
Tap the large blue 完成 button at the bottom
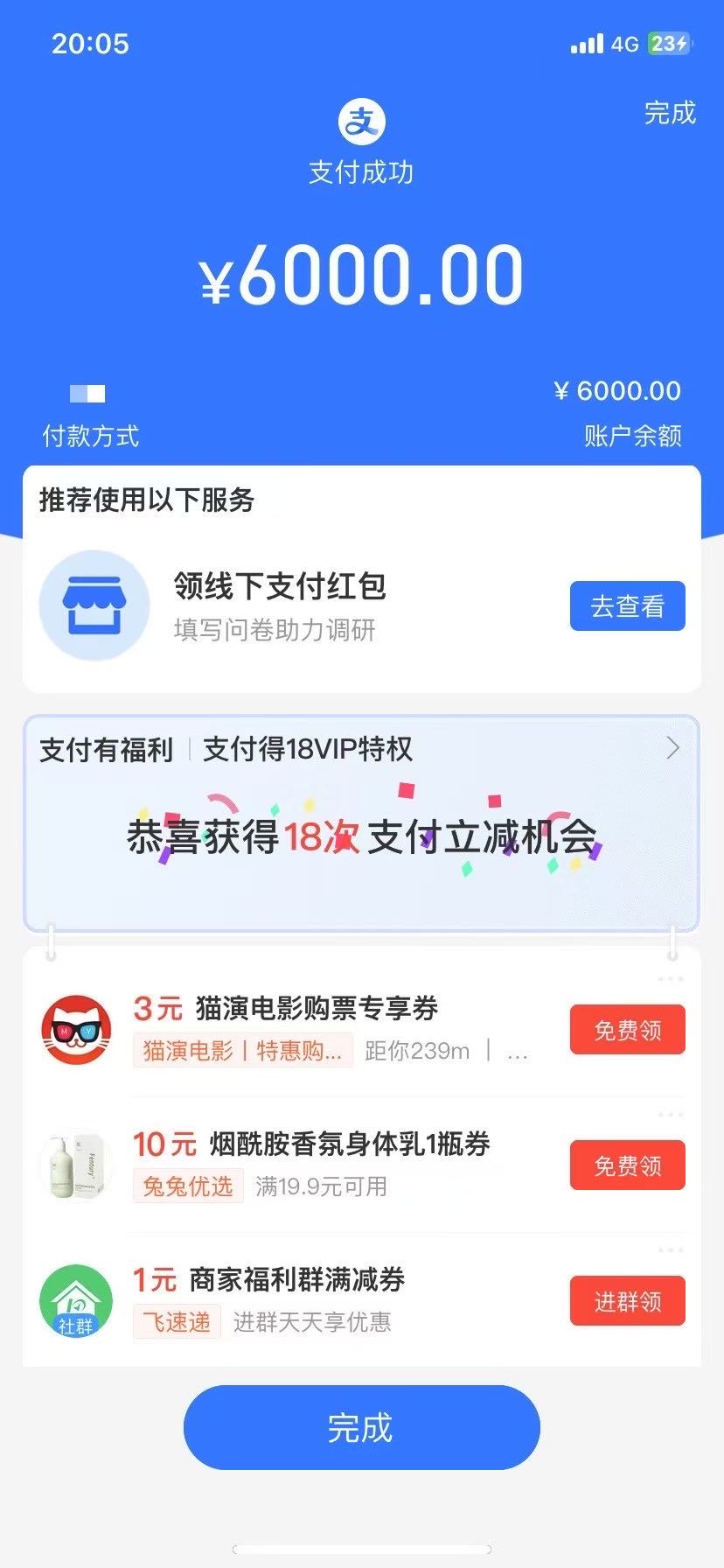pyautogui.click(x=361, y=1427)
